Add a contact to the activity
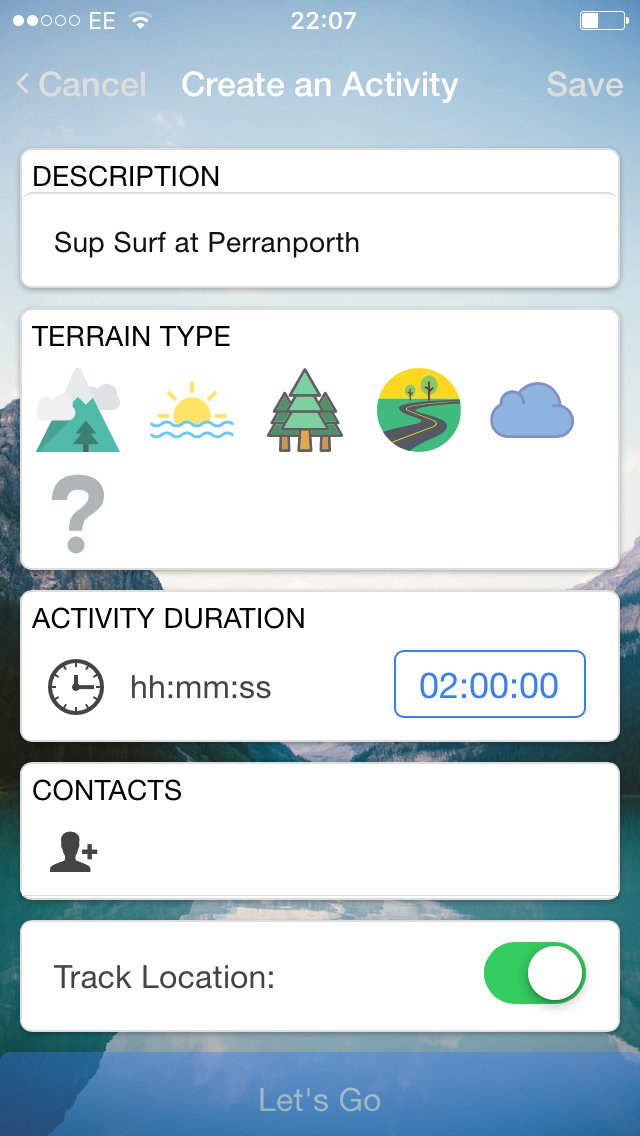 click(73, 851)
